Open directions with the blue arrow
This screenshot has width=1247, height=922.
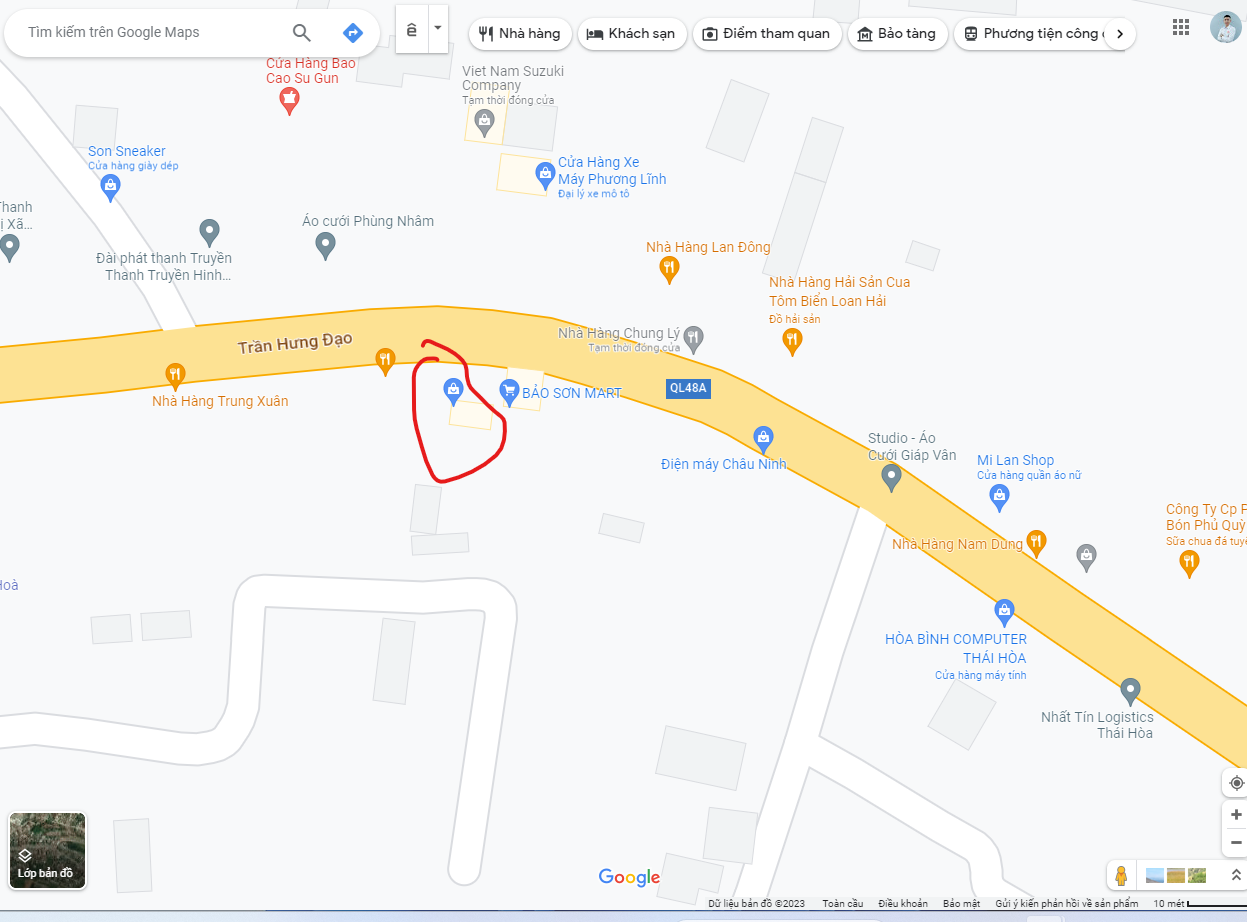pos(353,33)
